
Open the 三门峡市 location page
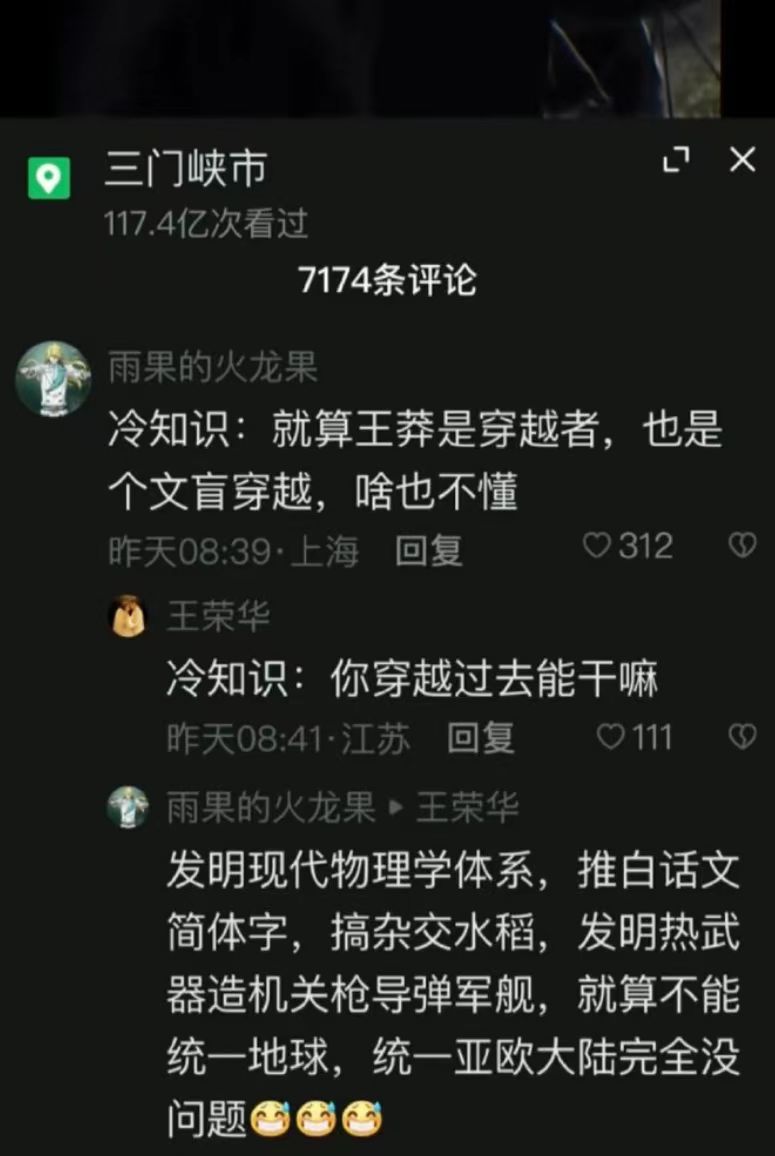tap(185, 169)
